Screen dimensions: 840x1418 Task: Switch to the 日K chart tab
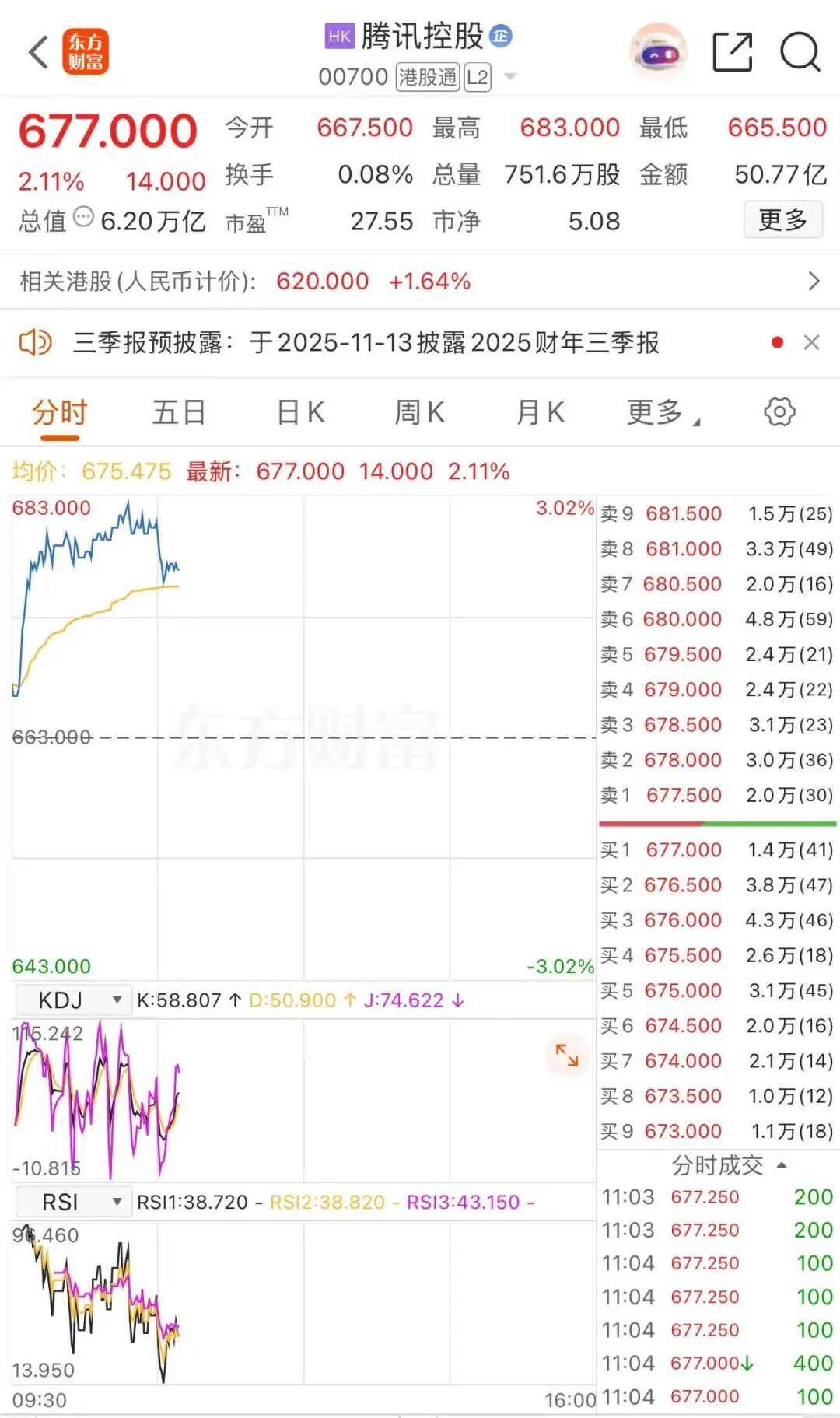point(300,412)
